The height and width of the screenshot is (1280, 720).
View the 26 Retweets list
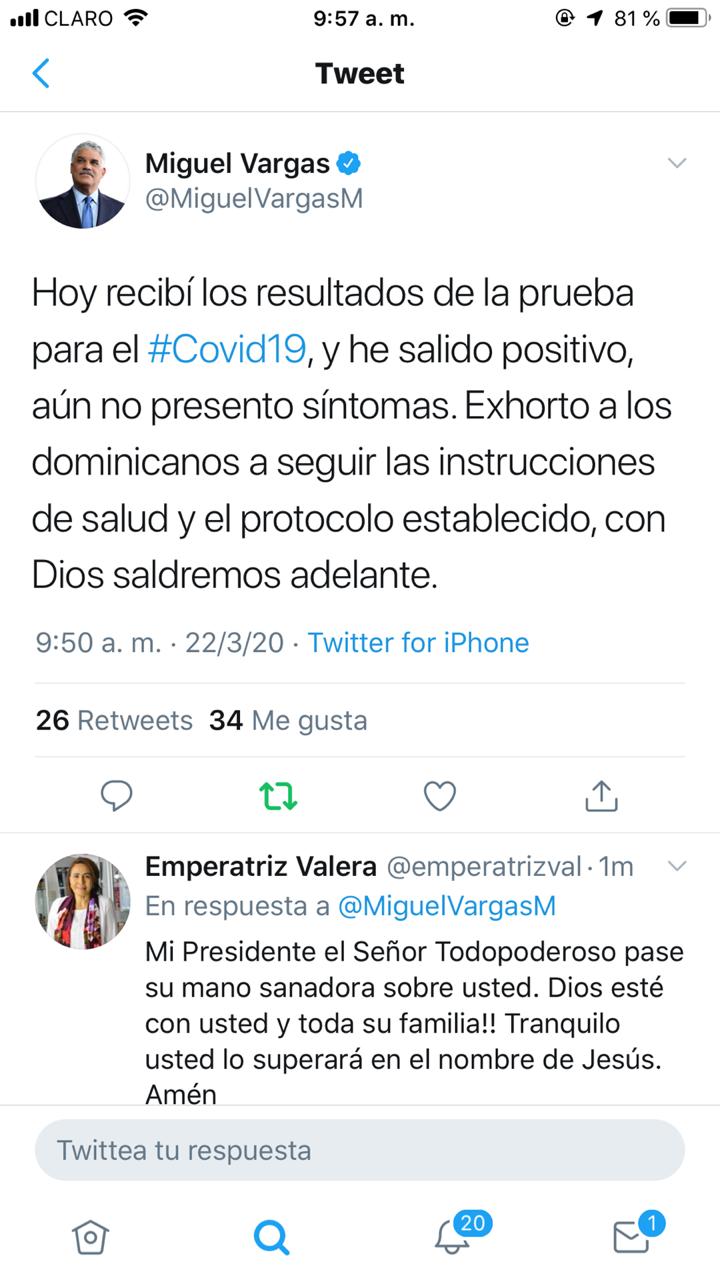(114, 720)
